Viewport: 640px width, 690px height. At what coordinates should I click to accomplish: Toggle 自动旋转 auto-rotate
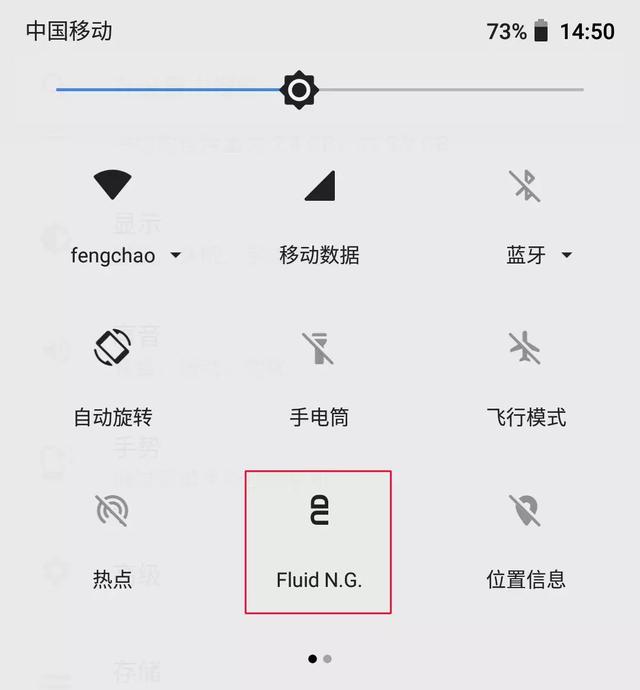[112, 348]
